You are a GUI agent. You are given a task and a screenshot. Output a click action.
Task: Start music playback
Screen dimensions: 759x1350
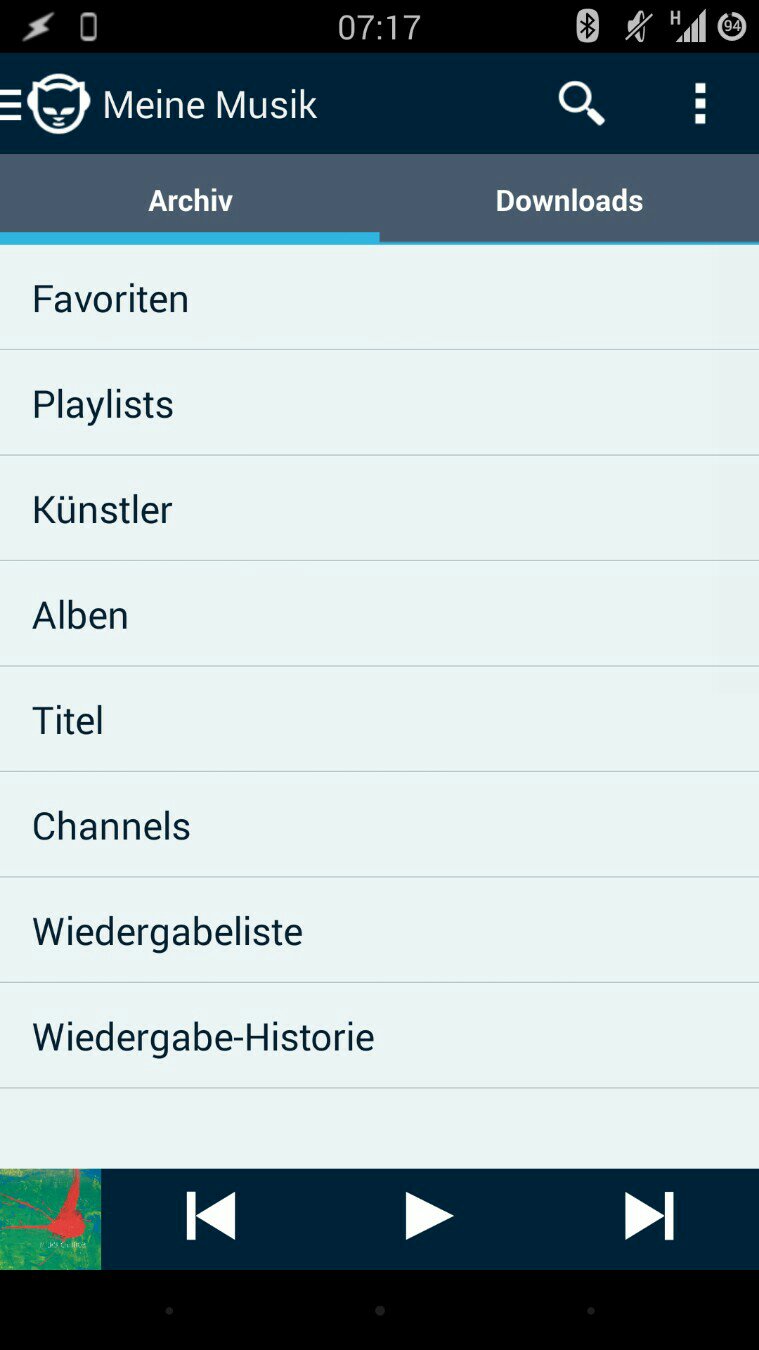click(x=429, y=1217)
